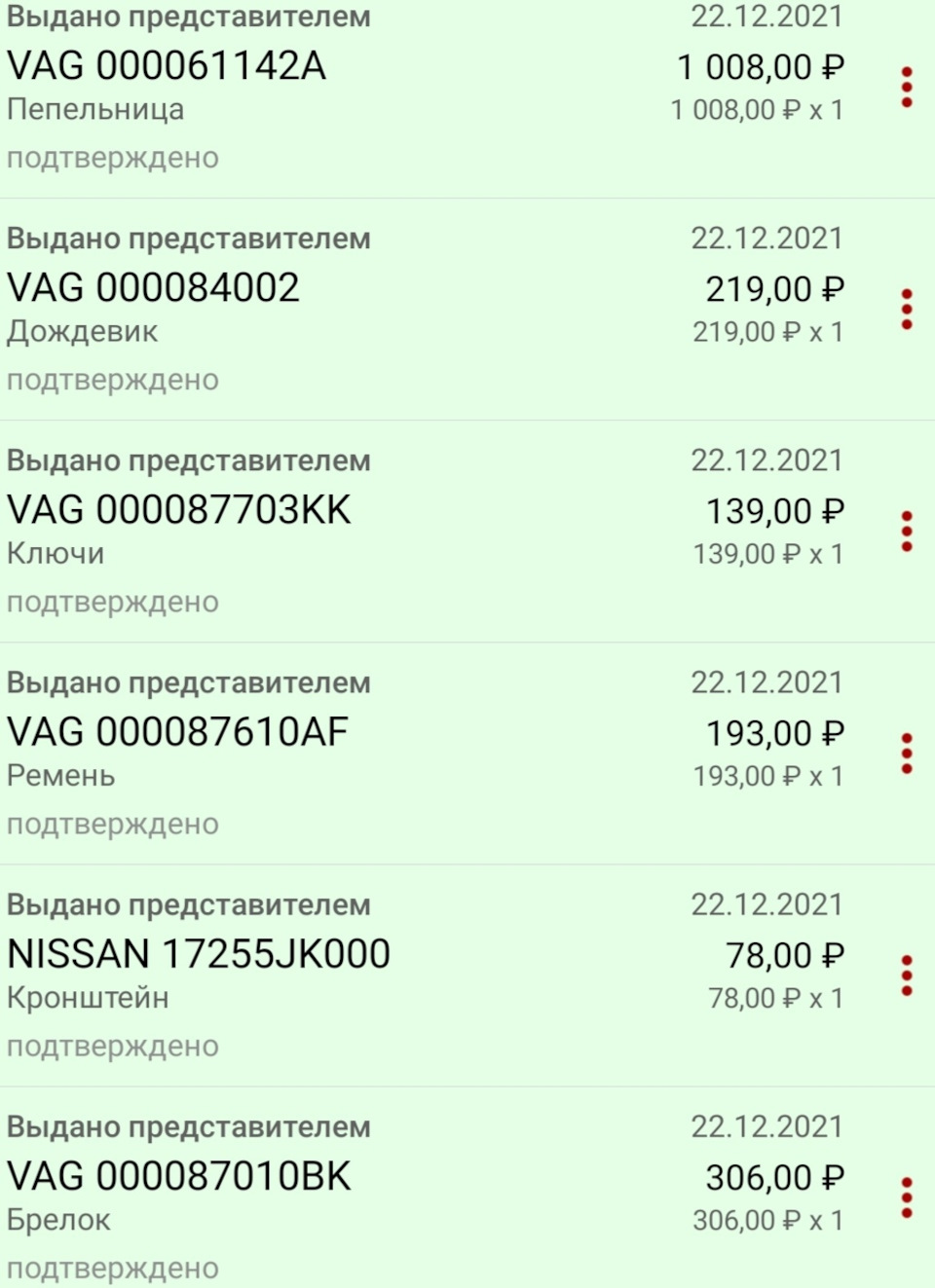Viewport: 935px width, 1288px height.
Task: Open the three-dot menu for Кронштейн
Action: pyautogui.click(x=906, y=975)
